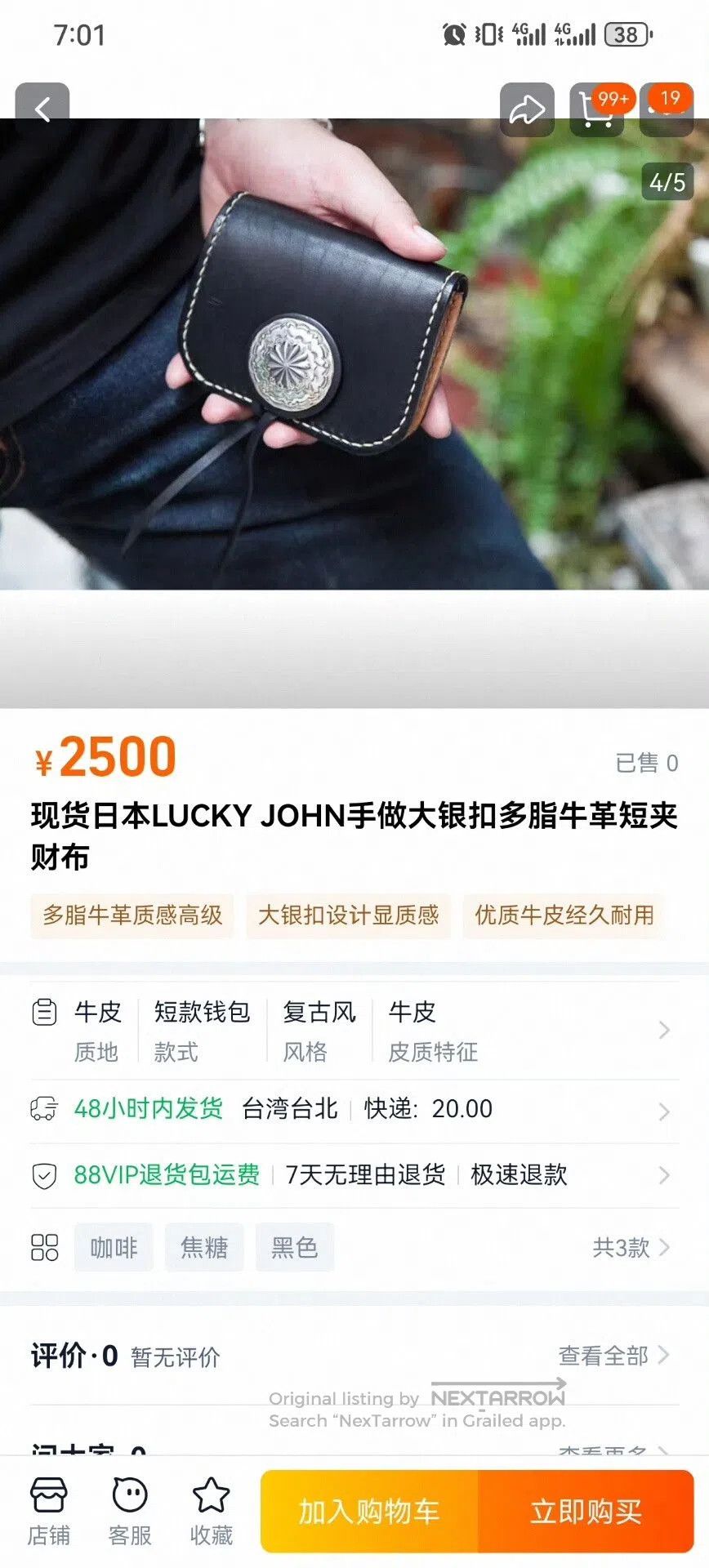Viewport: 709px width, 1568px height.
Task: Open product specs row with 质地 牛皮
Action: click(x=354, y=1031)
